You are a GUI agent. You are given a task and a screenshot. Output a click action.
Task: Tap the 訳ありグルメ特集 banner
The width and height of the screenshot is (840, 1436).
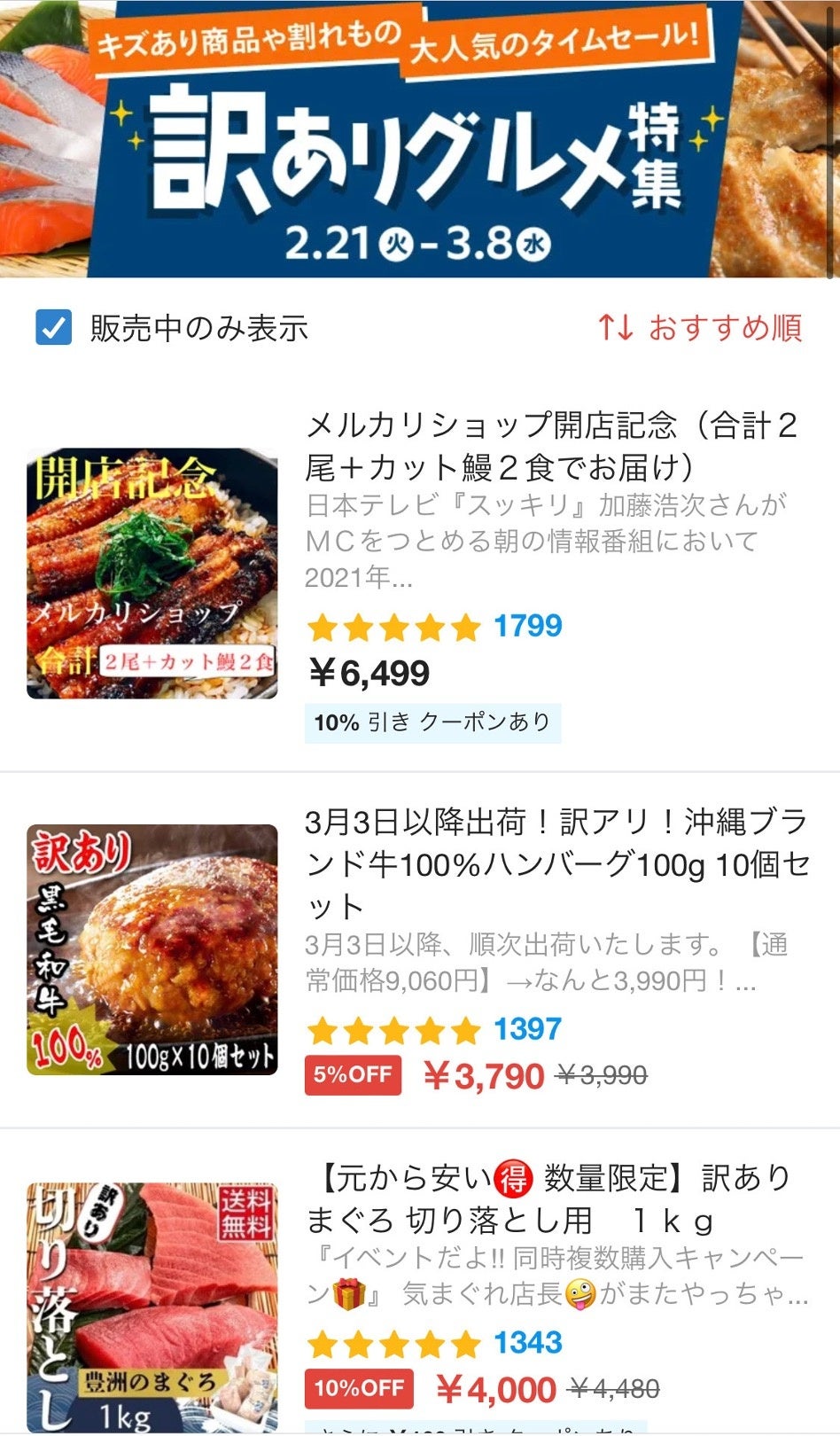point(420,139)
